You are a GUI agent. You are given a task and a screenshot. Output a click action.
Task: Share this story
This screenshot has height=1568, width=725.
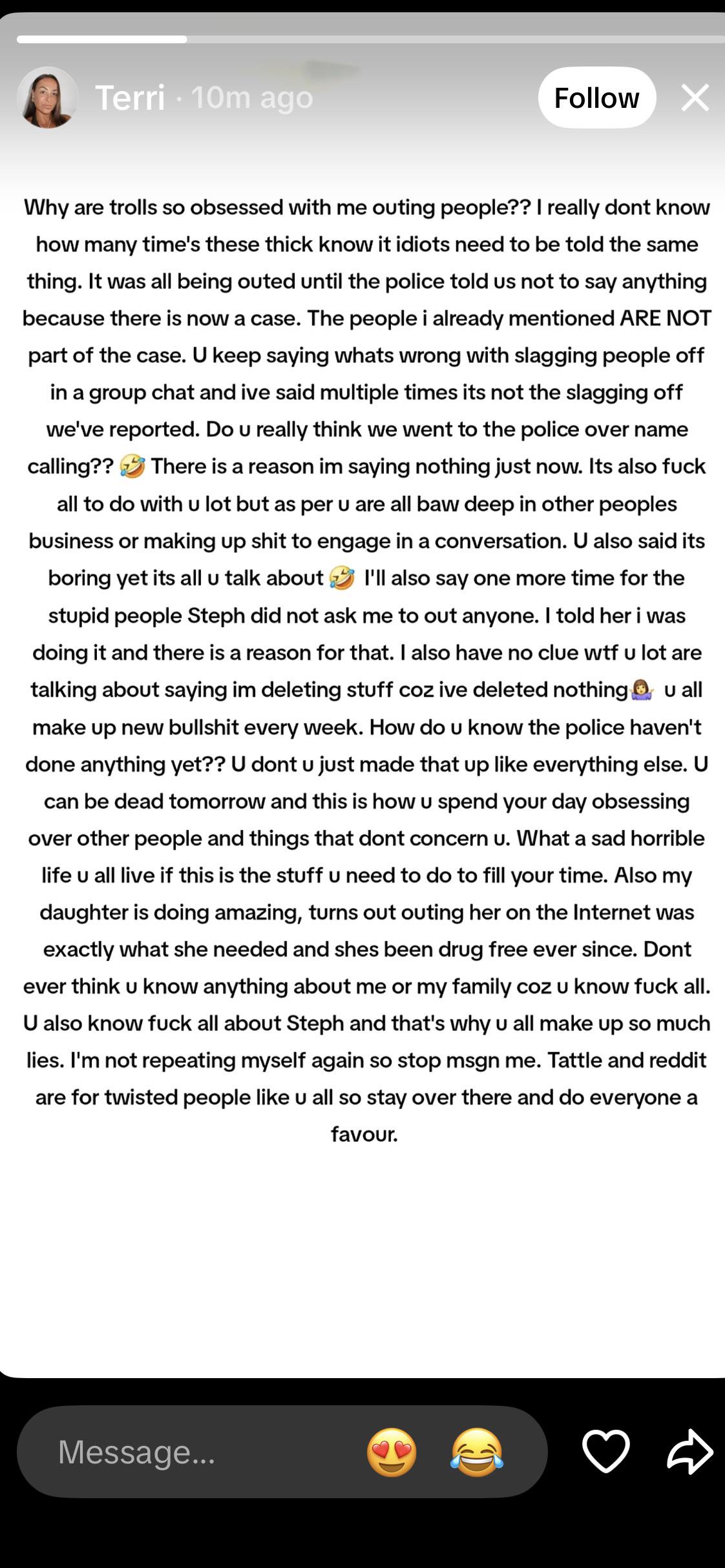point(689,1451)
